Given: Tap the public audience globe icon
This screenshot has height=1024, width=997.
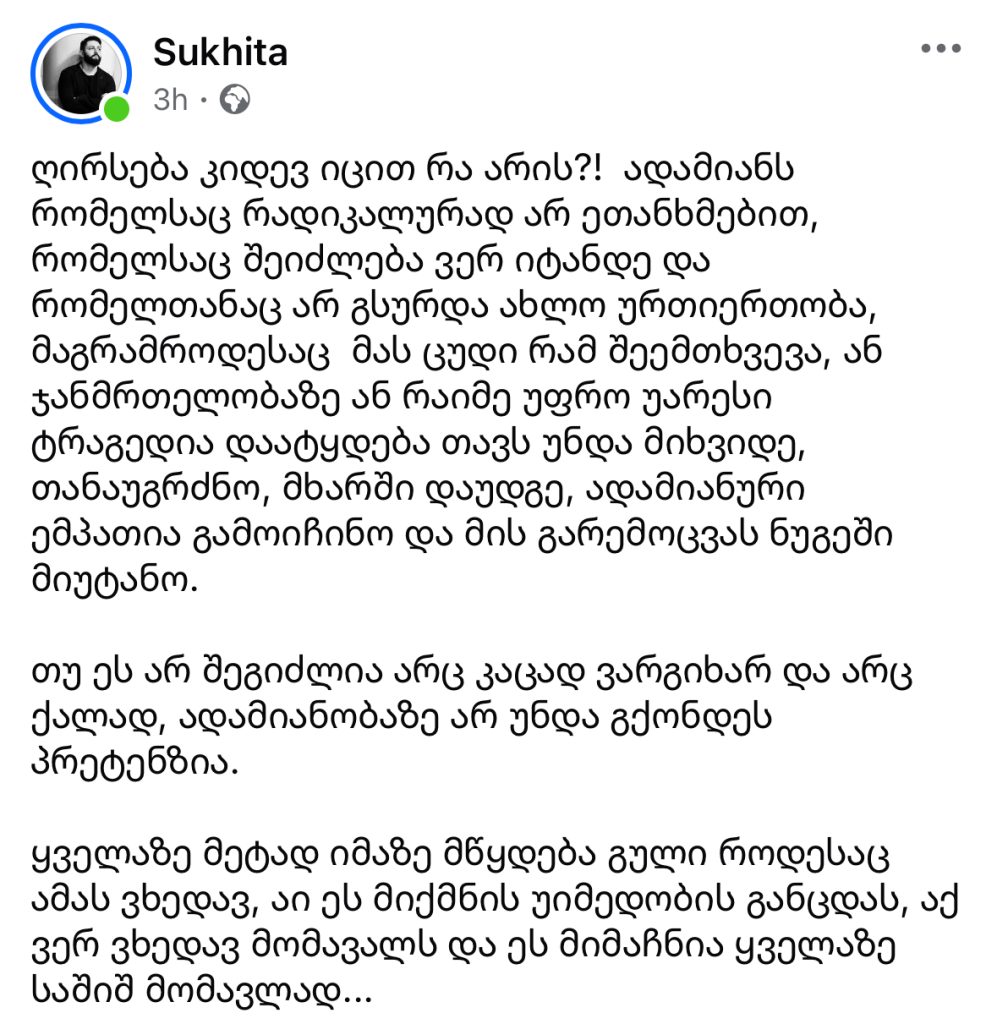Looking at the screenshot, I should (x=234, y=100).
